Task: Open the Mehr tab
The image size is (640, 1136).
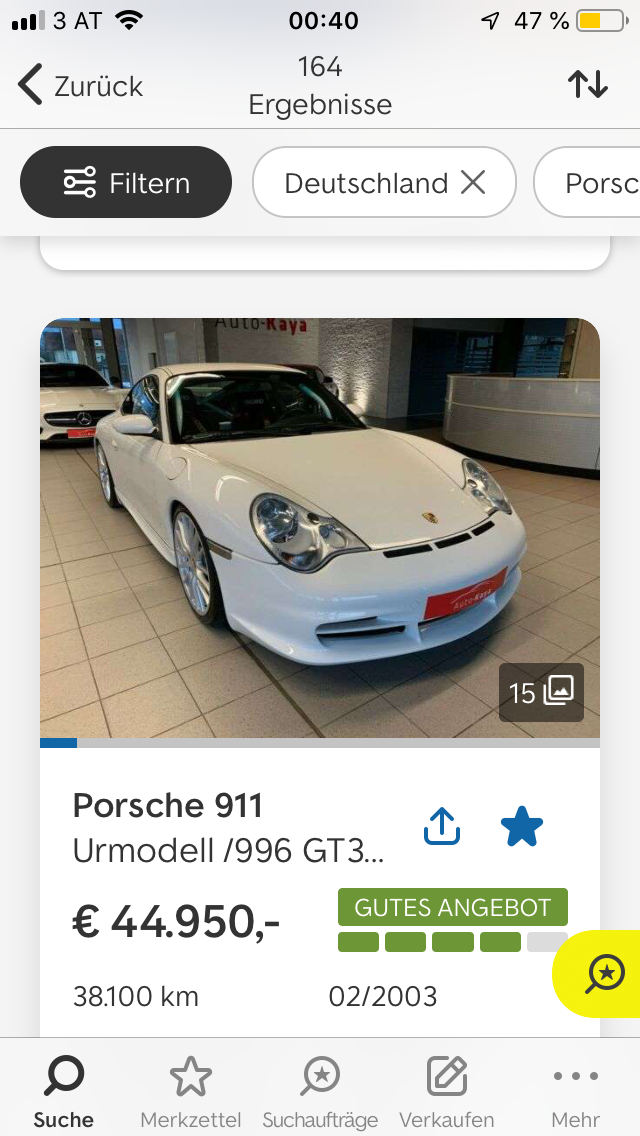Action: click(575, 1090)
